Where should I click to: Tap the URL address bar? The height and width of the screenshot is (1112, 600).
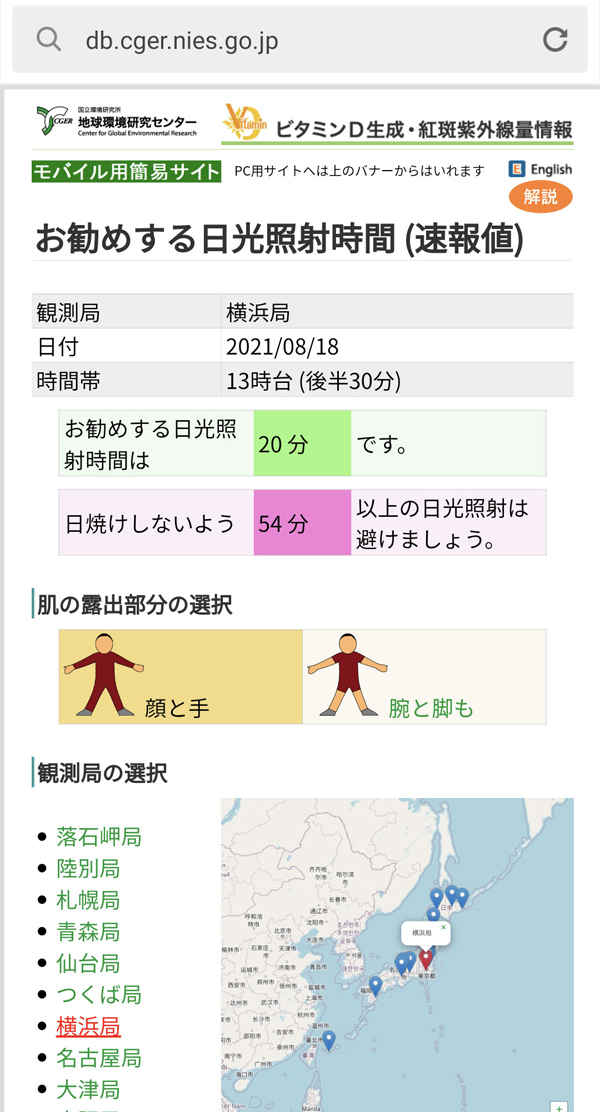(299, 40)
